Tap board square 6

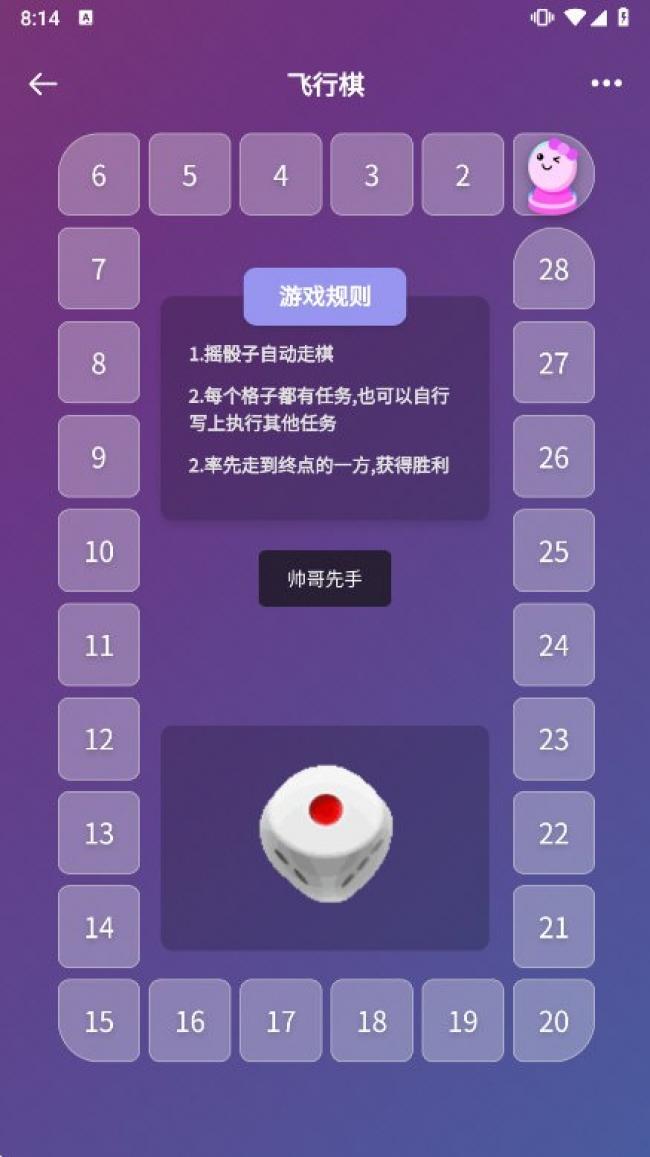(98, 175)
